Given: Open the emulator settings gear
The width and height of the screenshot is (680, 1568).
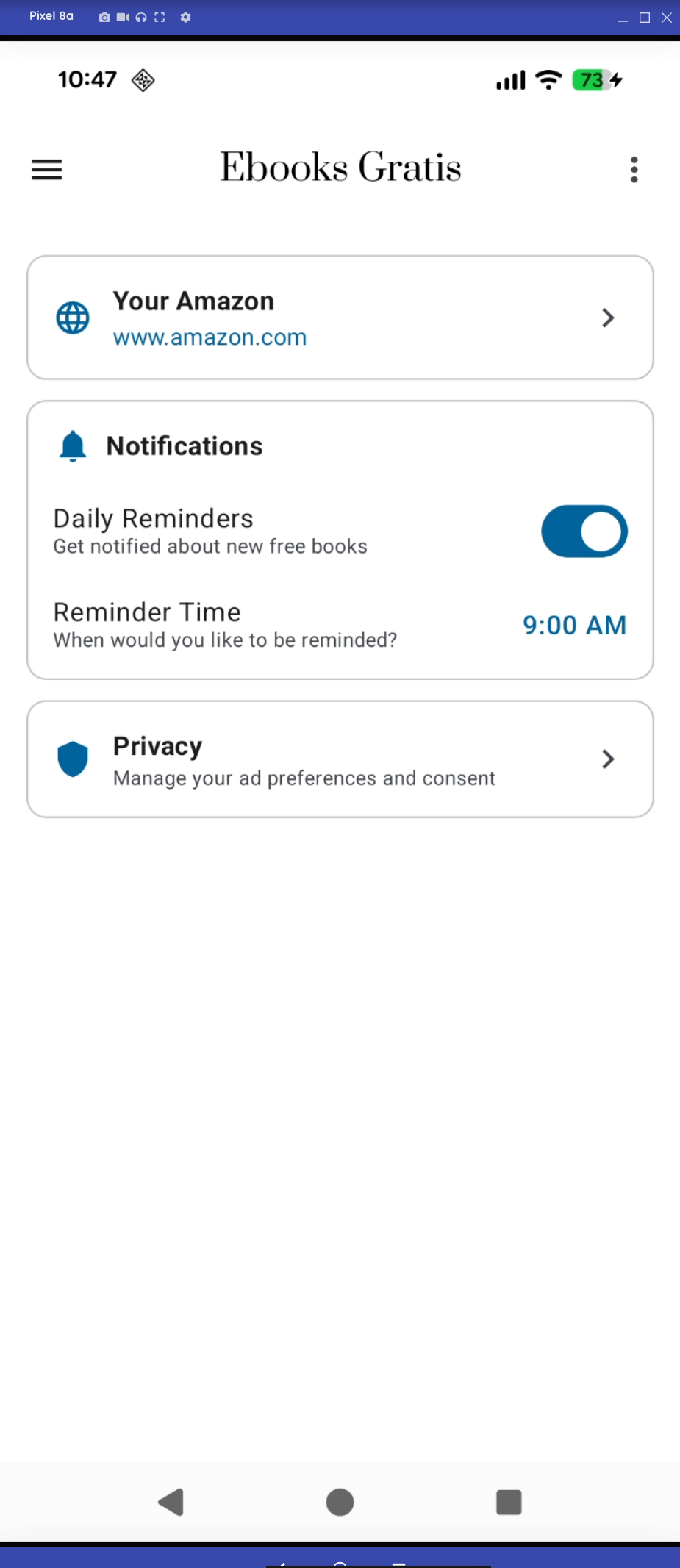Looking at the screenshot, I should click(x=185, y=16).
